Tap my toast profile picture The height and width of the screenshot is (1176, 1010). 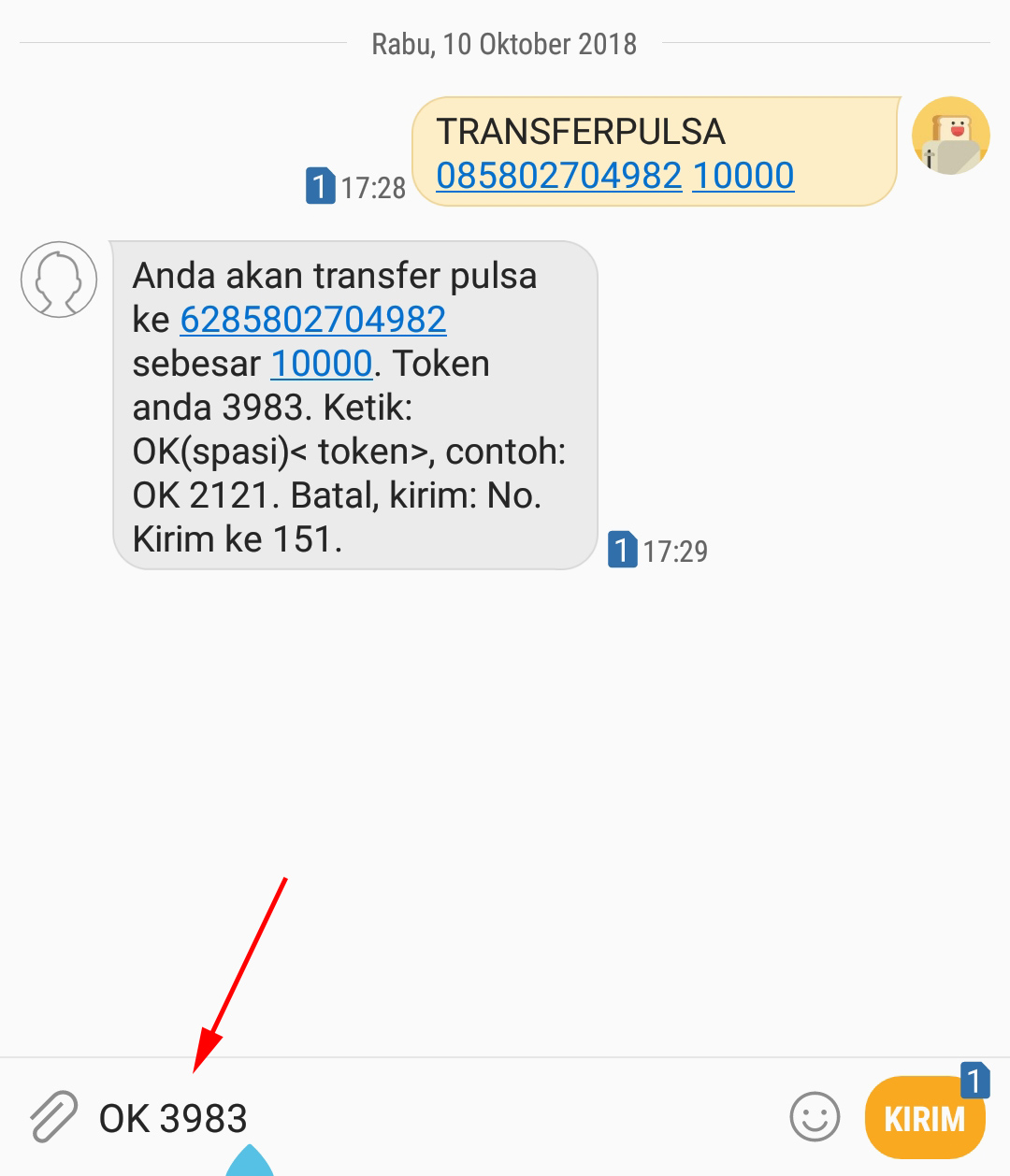point(950,136)
